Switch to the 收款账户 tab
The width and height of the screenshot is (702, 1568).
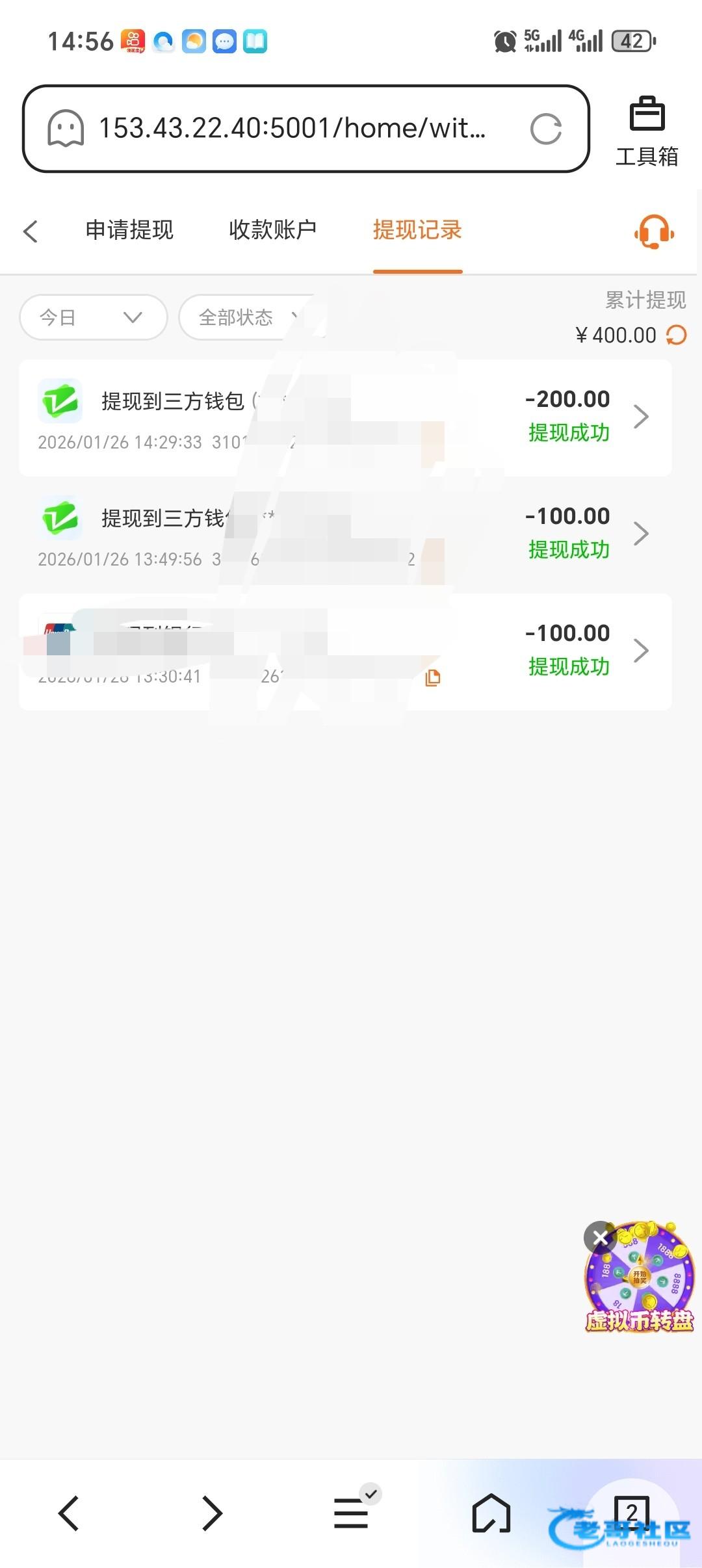(x=272, y=230)
